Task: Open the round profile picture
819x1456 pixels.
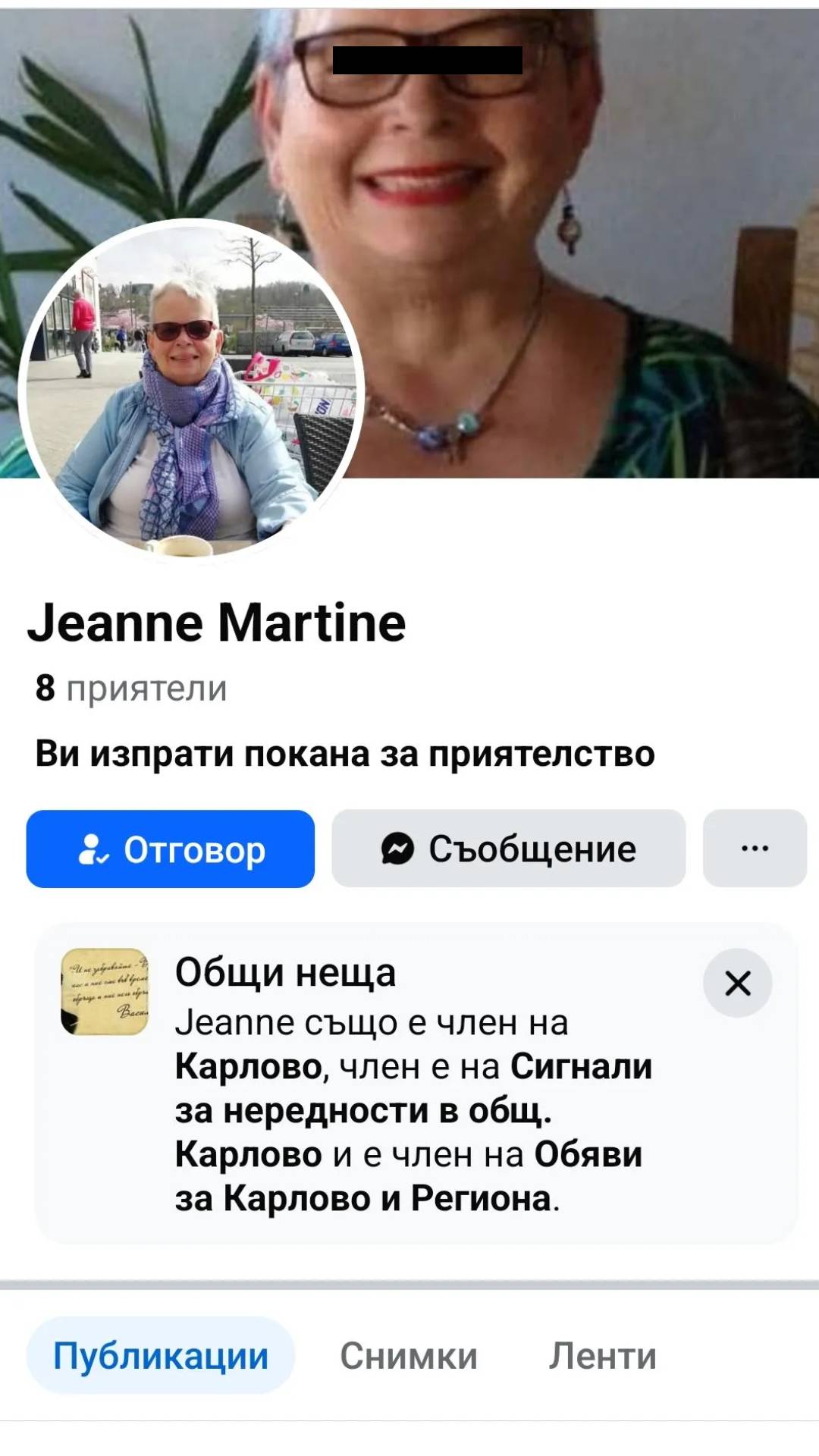Action: tap(191, 388)
